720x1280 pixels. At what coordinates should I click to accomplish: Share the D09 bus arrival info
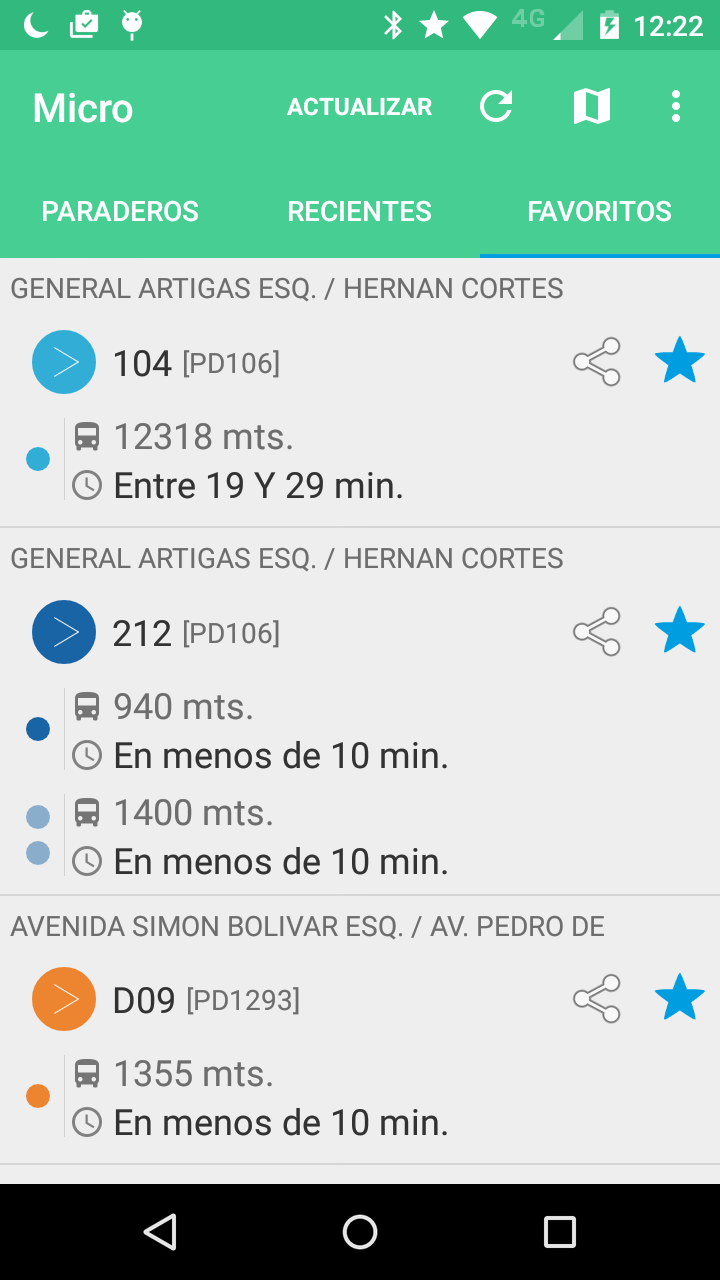597,999
